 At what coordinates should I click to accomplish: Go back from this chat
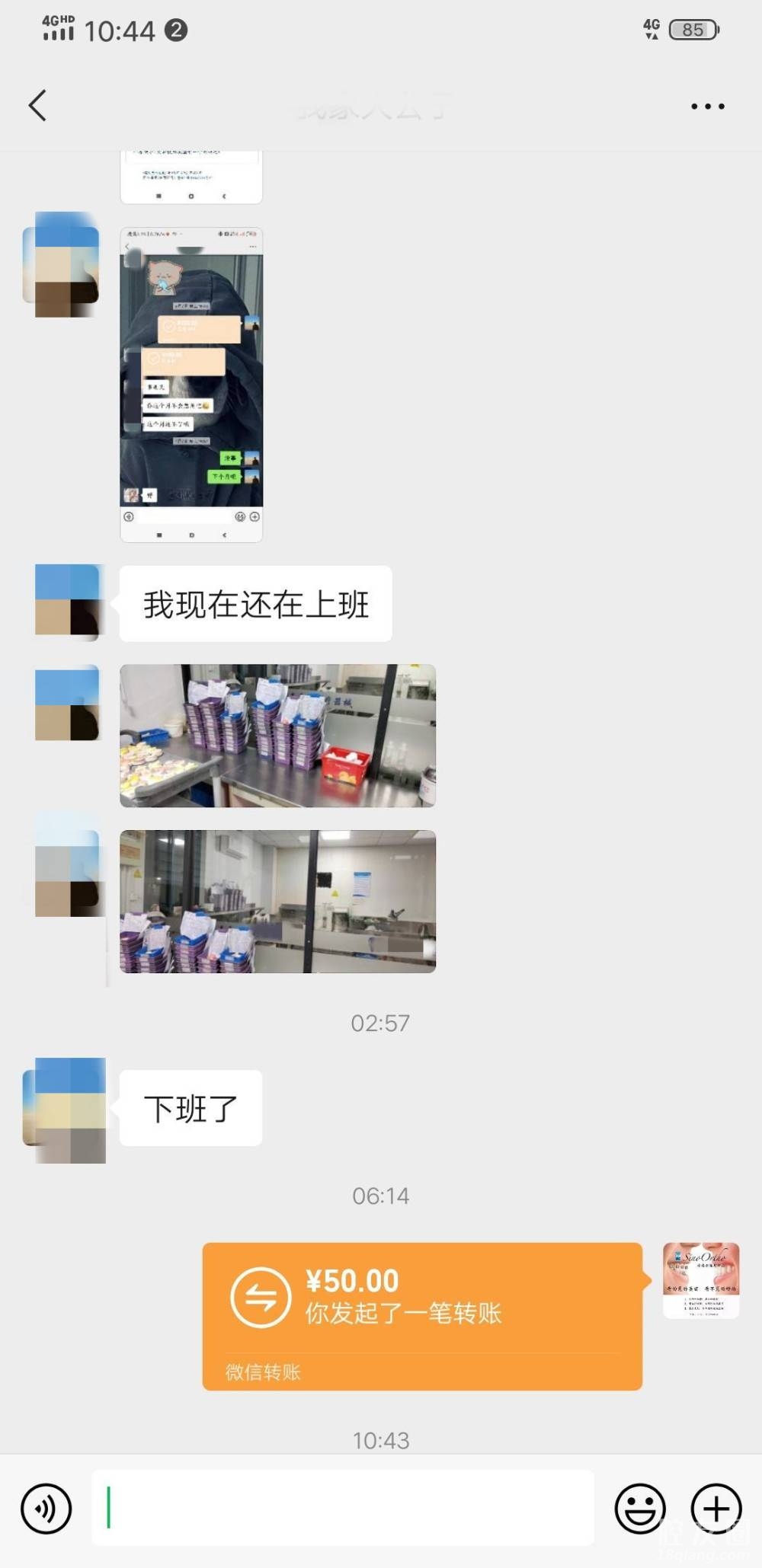[x=38, y=105]
